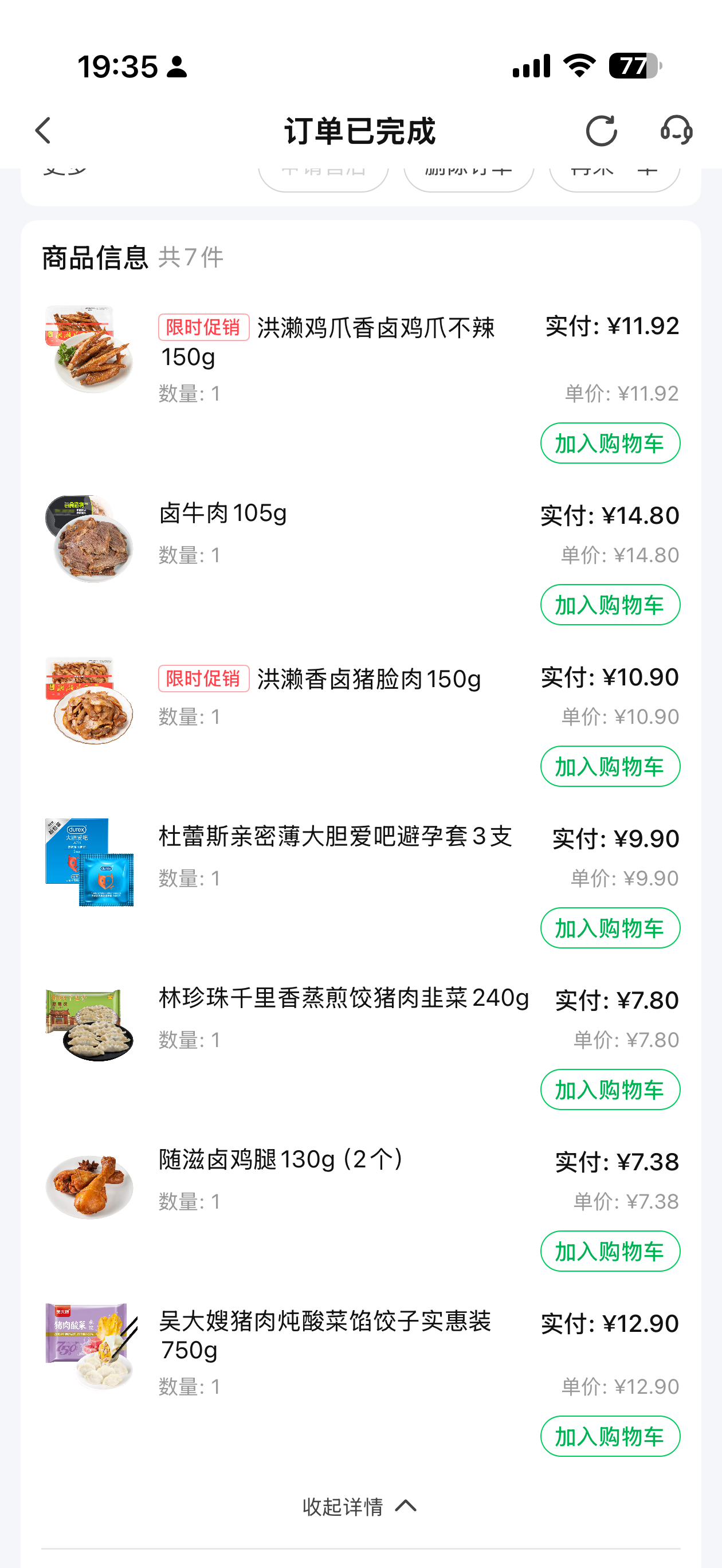Screen dimensions: 722x1568
Task: Add 洪濑鸡爪香卤鸡爪 to the cart
Action: (x=609, y=443)
